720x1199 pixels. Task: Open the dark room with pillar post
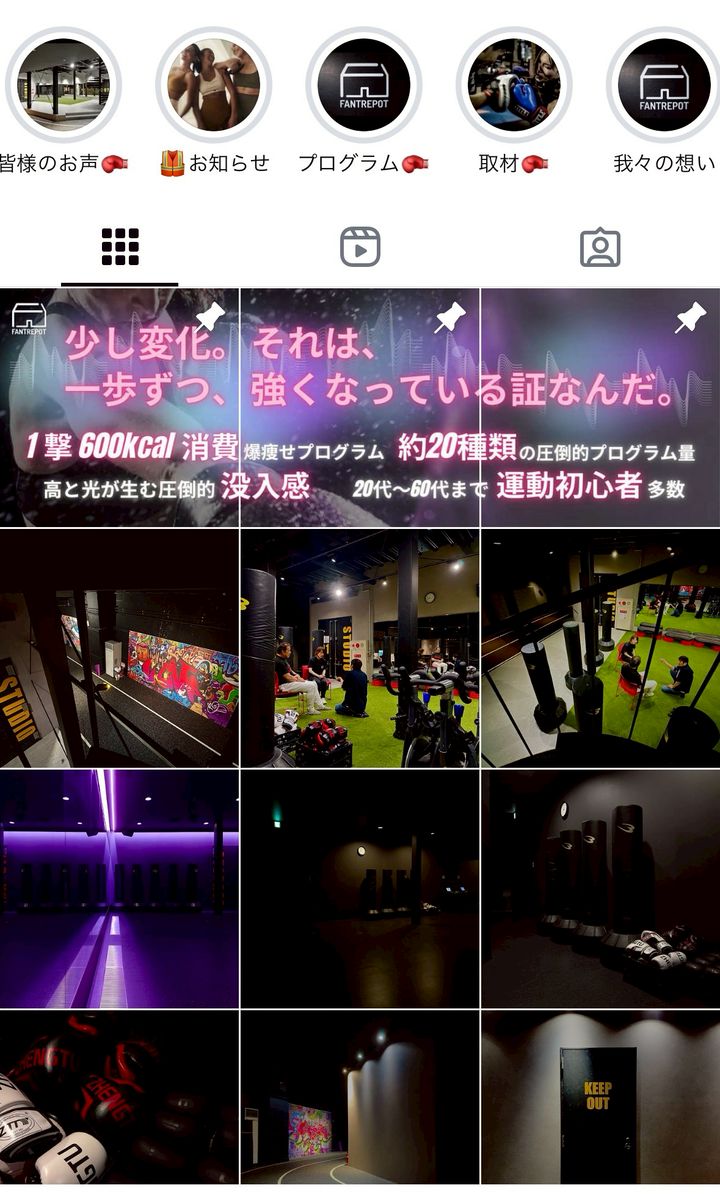(x=360, y=889)
